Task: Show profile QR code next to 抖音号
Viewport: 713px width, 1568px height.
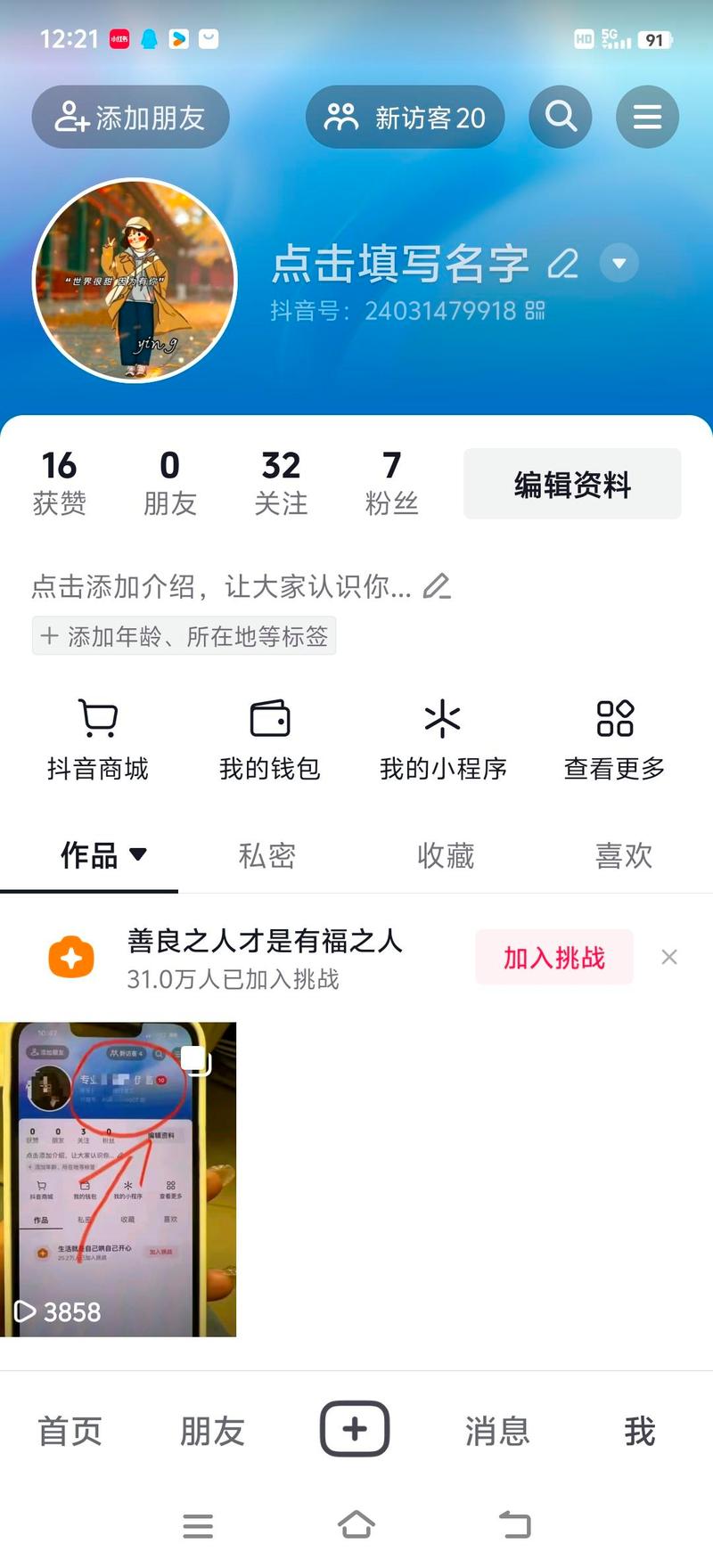Action: [536, 312]
